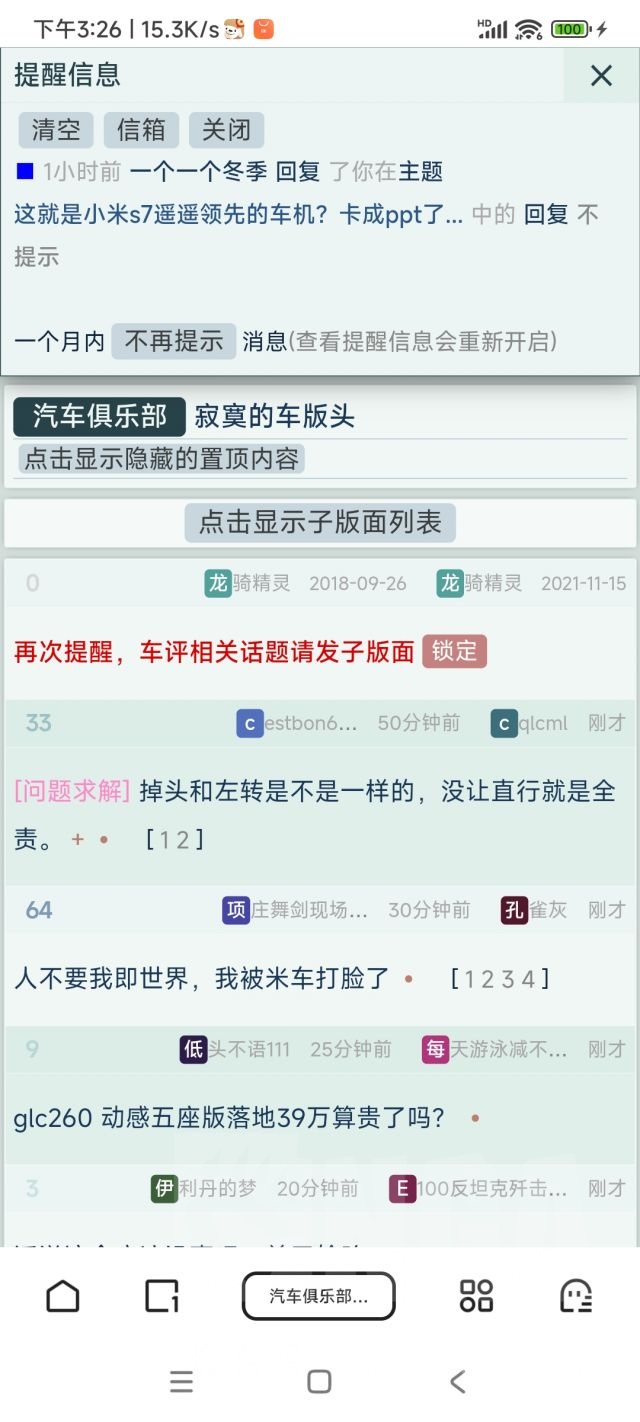The height and width of the screenshot is (1422, 640).
Task: Expand the sub-board list 点击显示子版面列表
Action: point(320,522)
